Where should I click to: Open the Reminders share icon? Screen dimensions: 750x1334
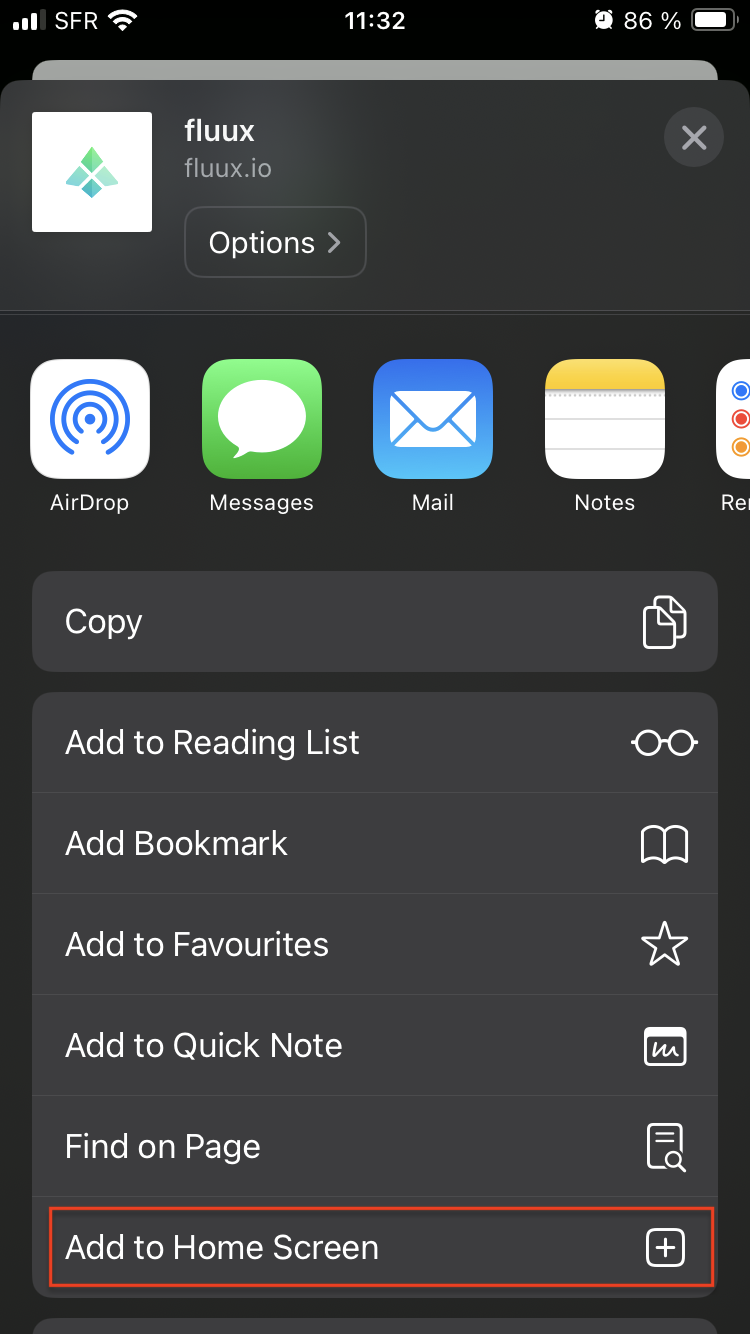[x=737, y=419]
